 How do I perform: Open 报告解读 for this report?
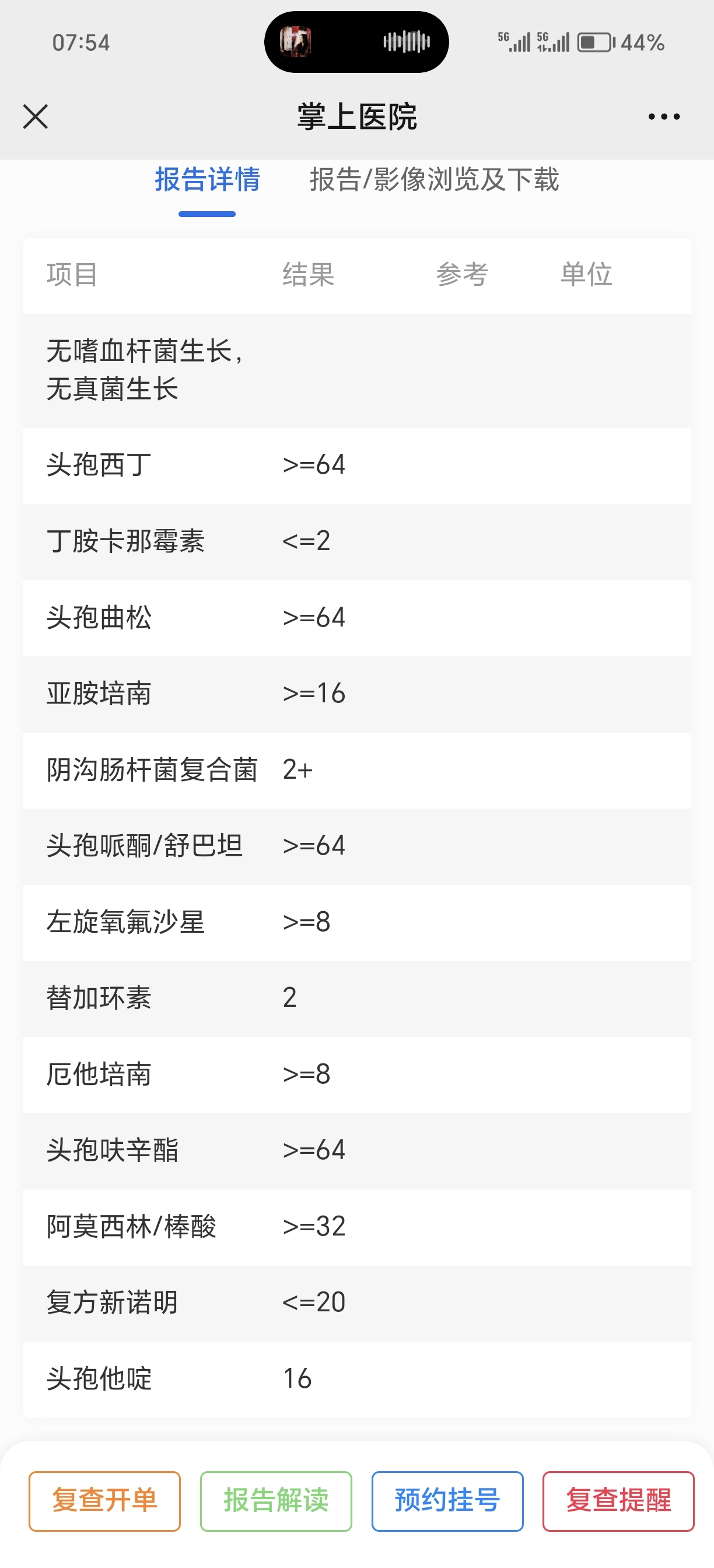276,1500
